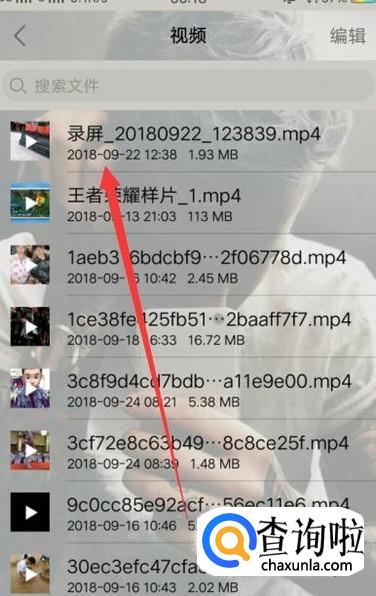
Task: Go back using the top-left arrow
Action: pyautogui.click(x=20, y=36)
